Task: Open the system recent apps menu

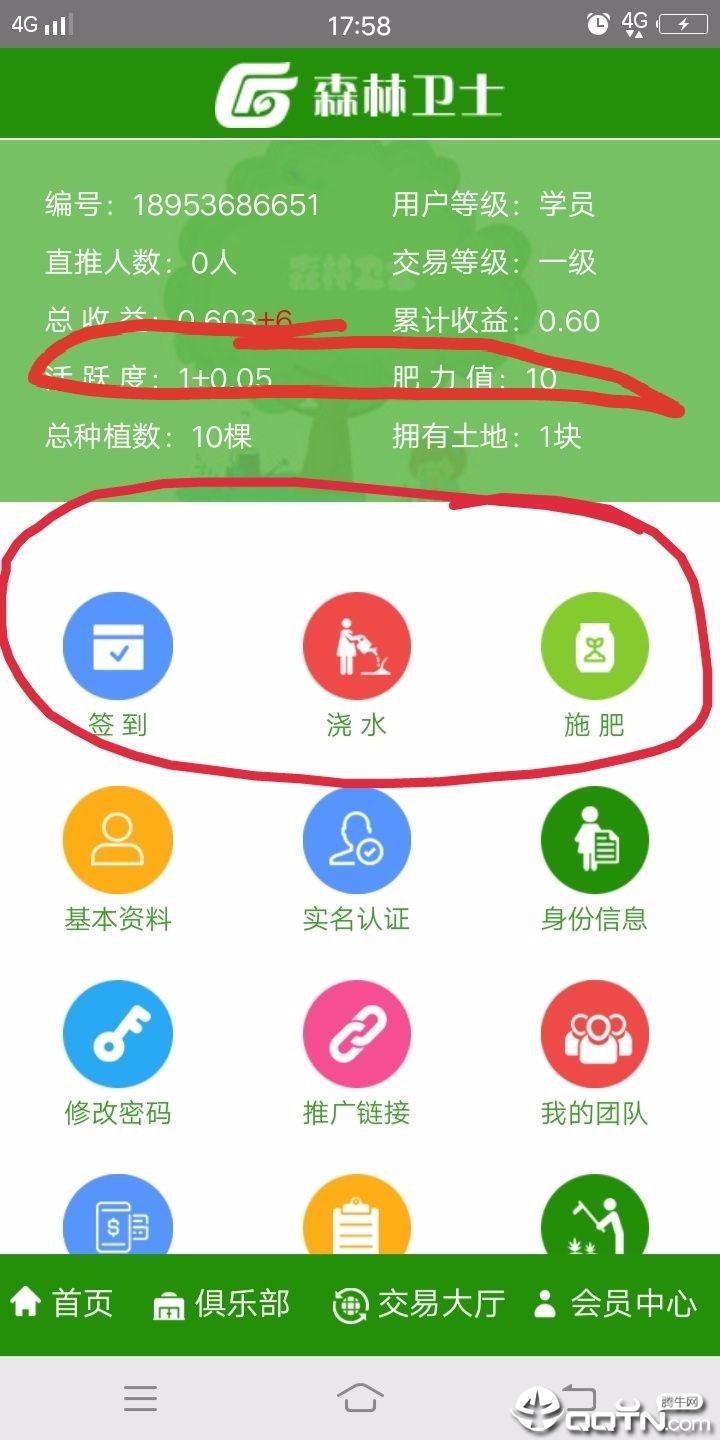Action: pos(140,1397)
